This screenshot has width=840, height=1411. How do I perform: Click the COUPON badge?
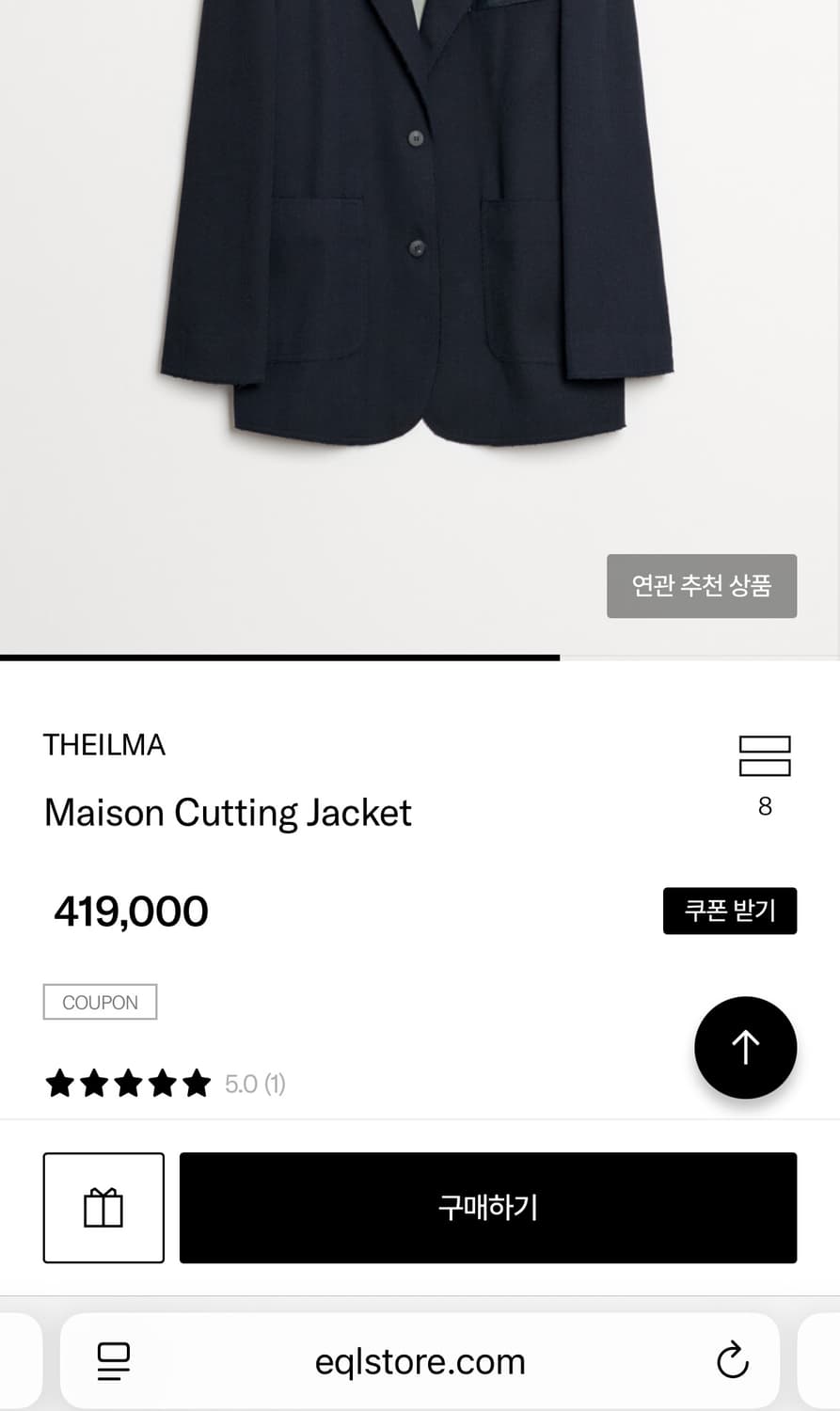pos(100,1002)
